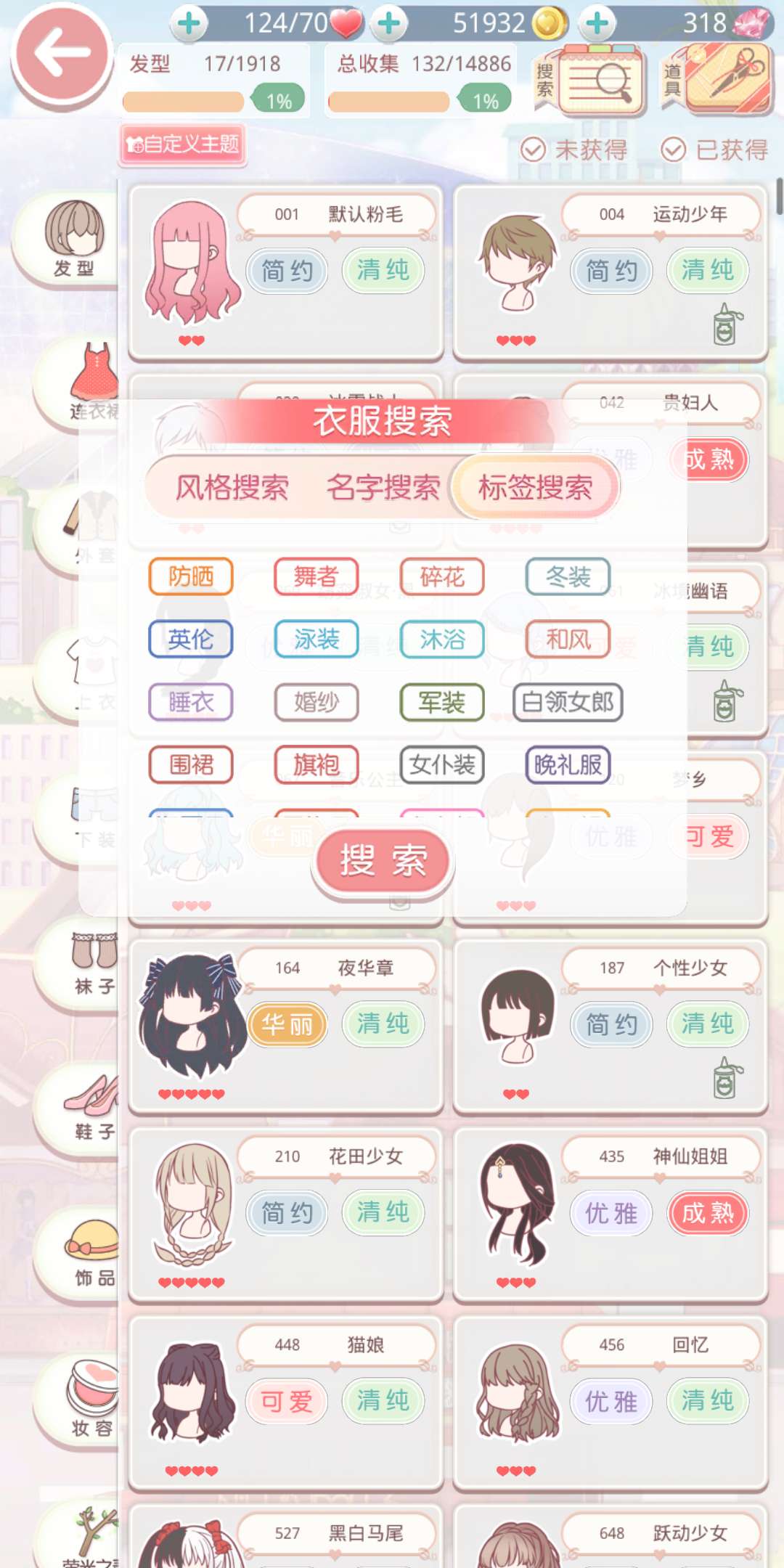Choose the 泳装 tag
The image size is (784, 1568).
[x=317, y=639]
